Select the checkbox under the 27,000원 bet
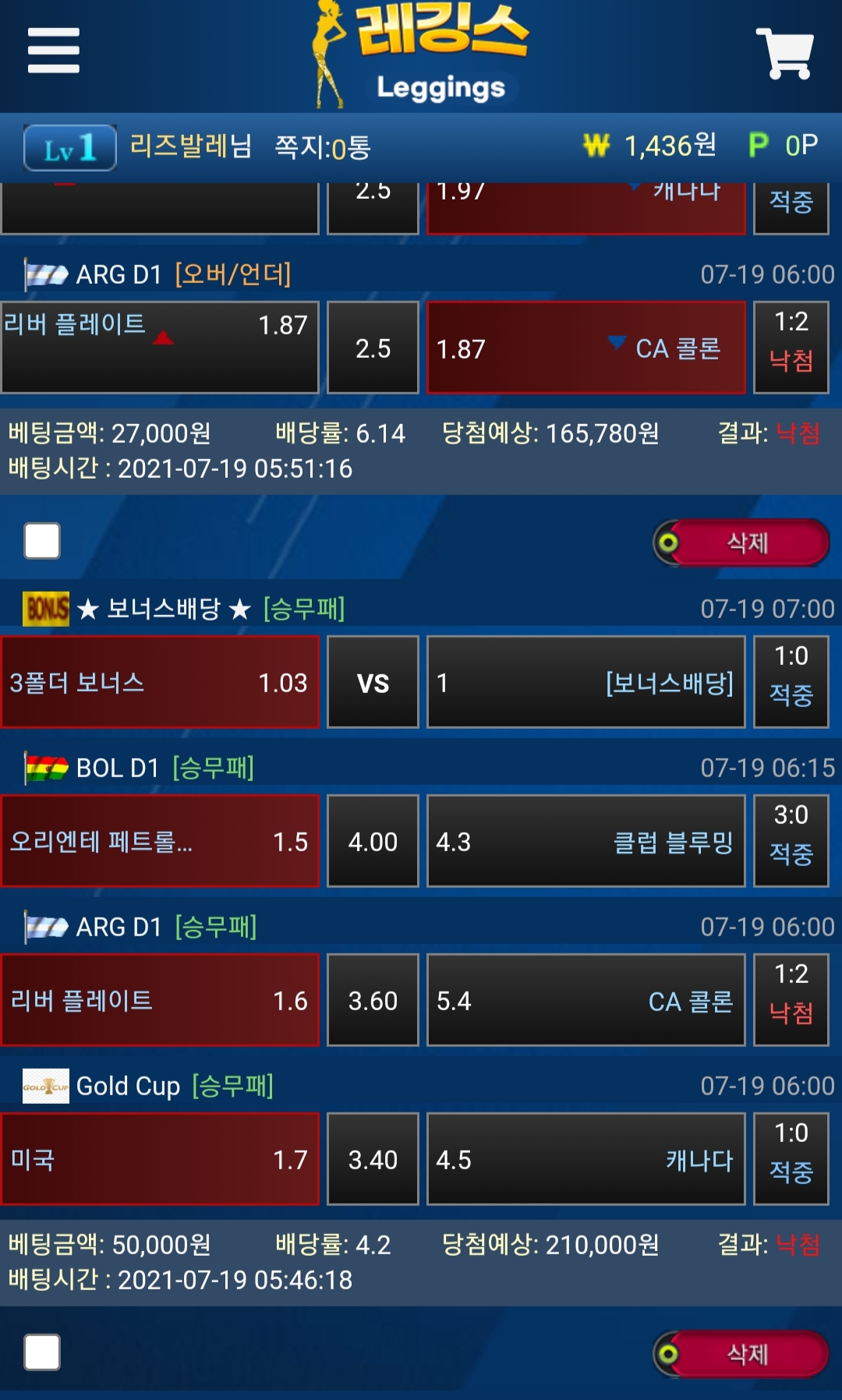Viewport: 842px width, 1400px height. (x=42, y=540)
